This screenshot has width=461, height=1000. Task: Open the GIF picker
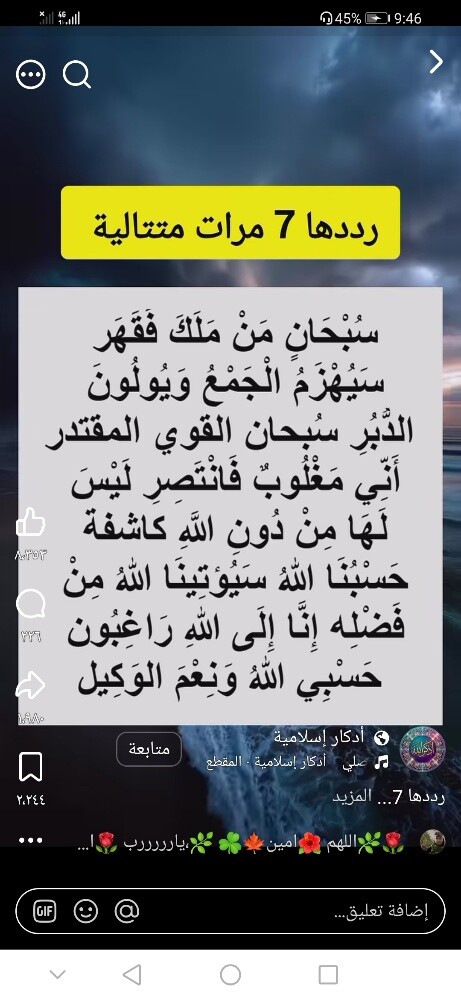click(x=44, y=911)
